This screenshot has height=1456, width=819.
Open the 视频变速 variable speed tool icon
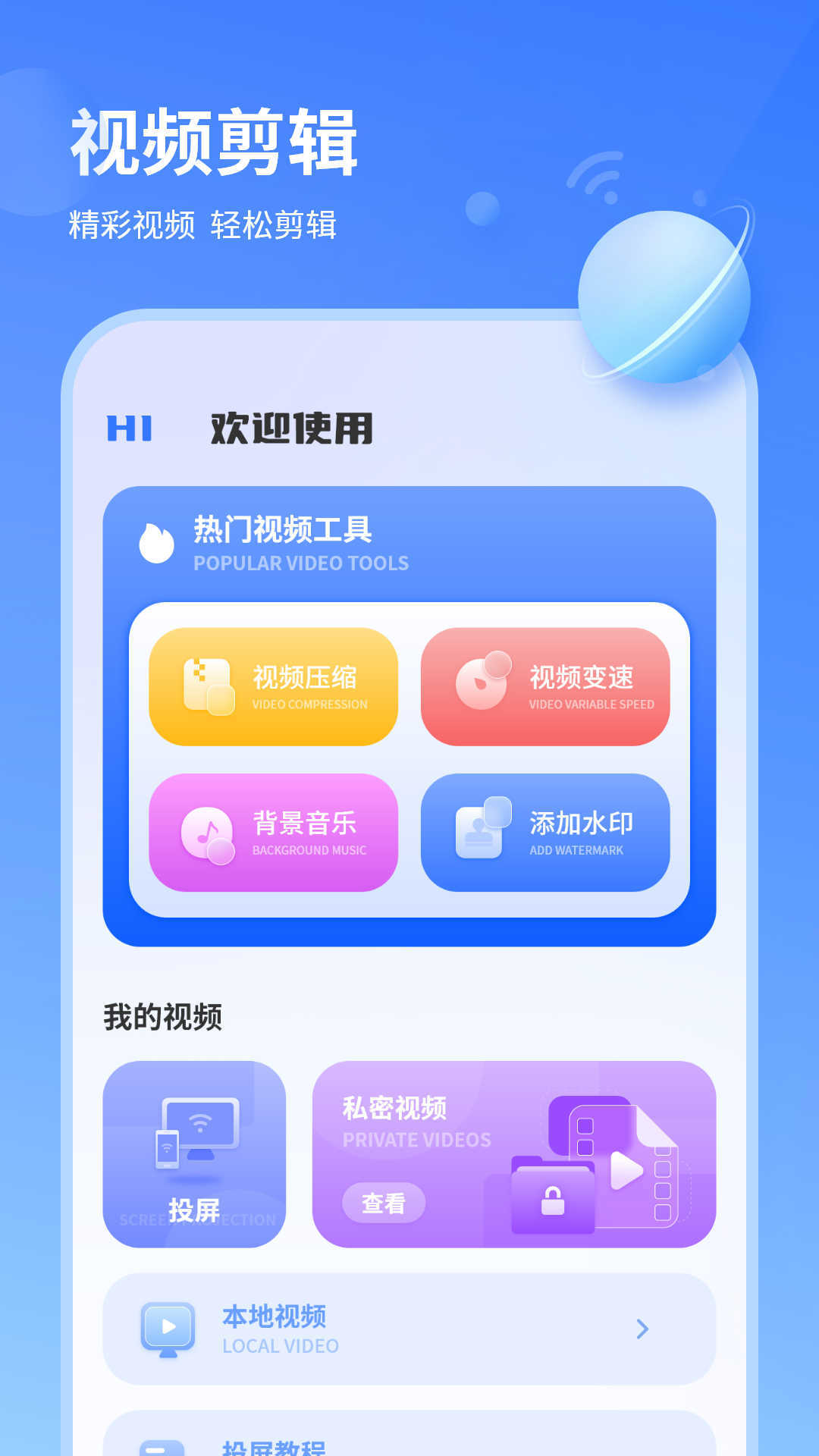[481, 682]
